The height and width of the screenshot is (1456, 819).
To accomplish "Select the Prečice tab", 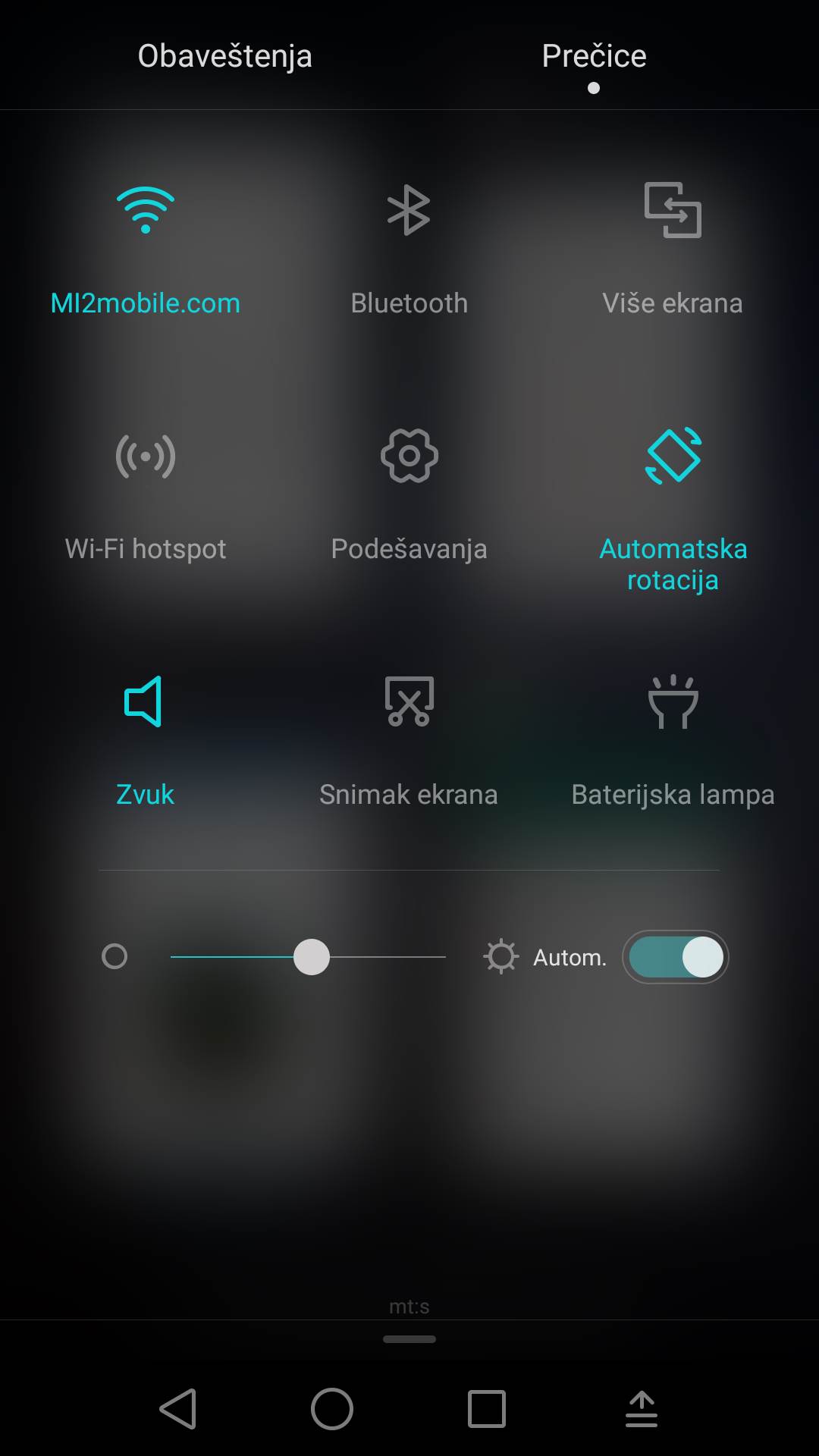I will tap(594, 56).
